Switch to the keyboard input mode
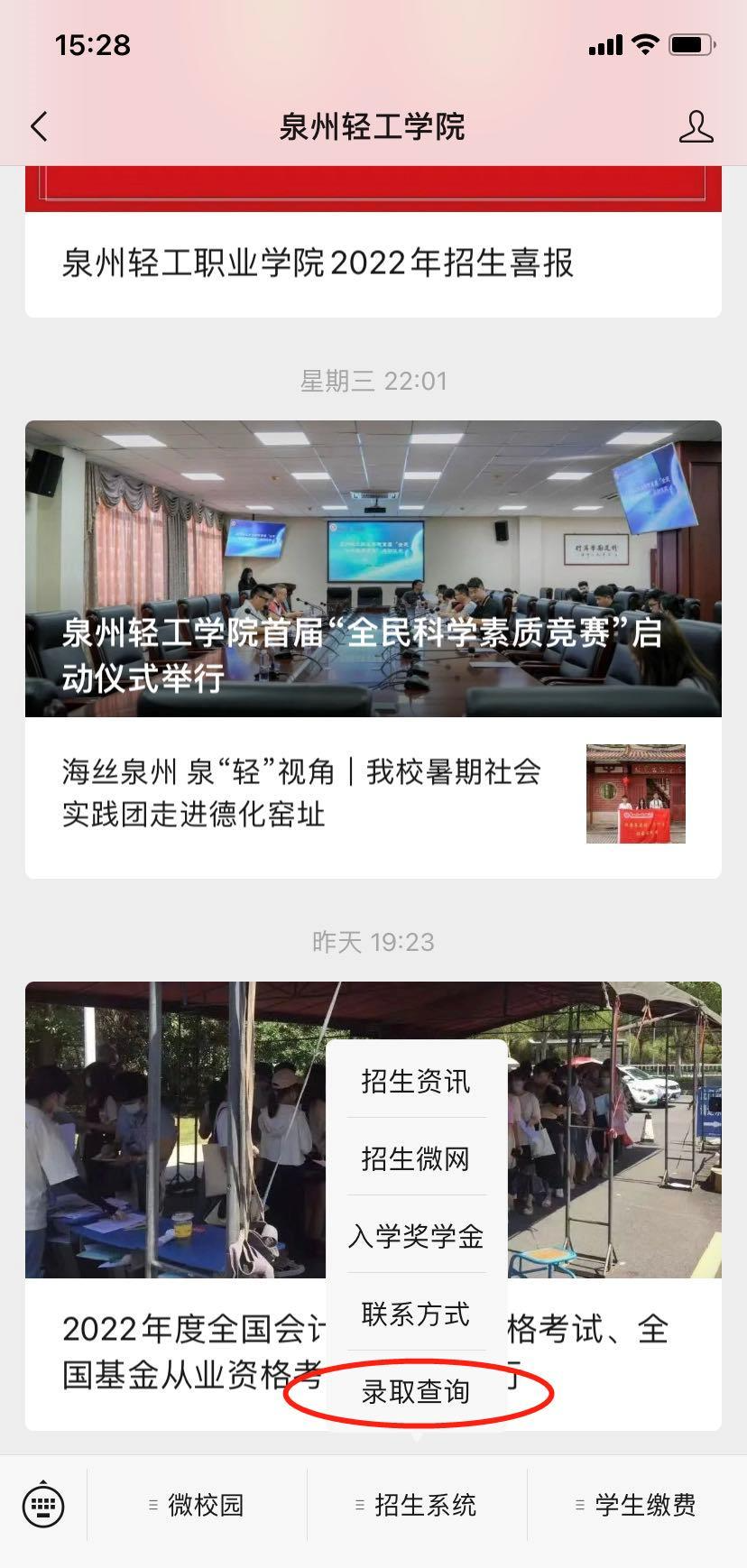 point(43,1505)
